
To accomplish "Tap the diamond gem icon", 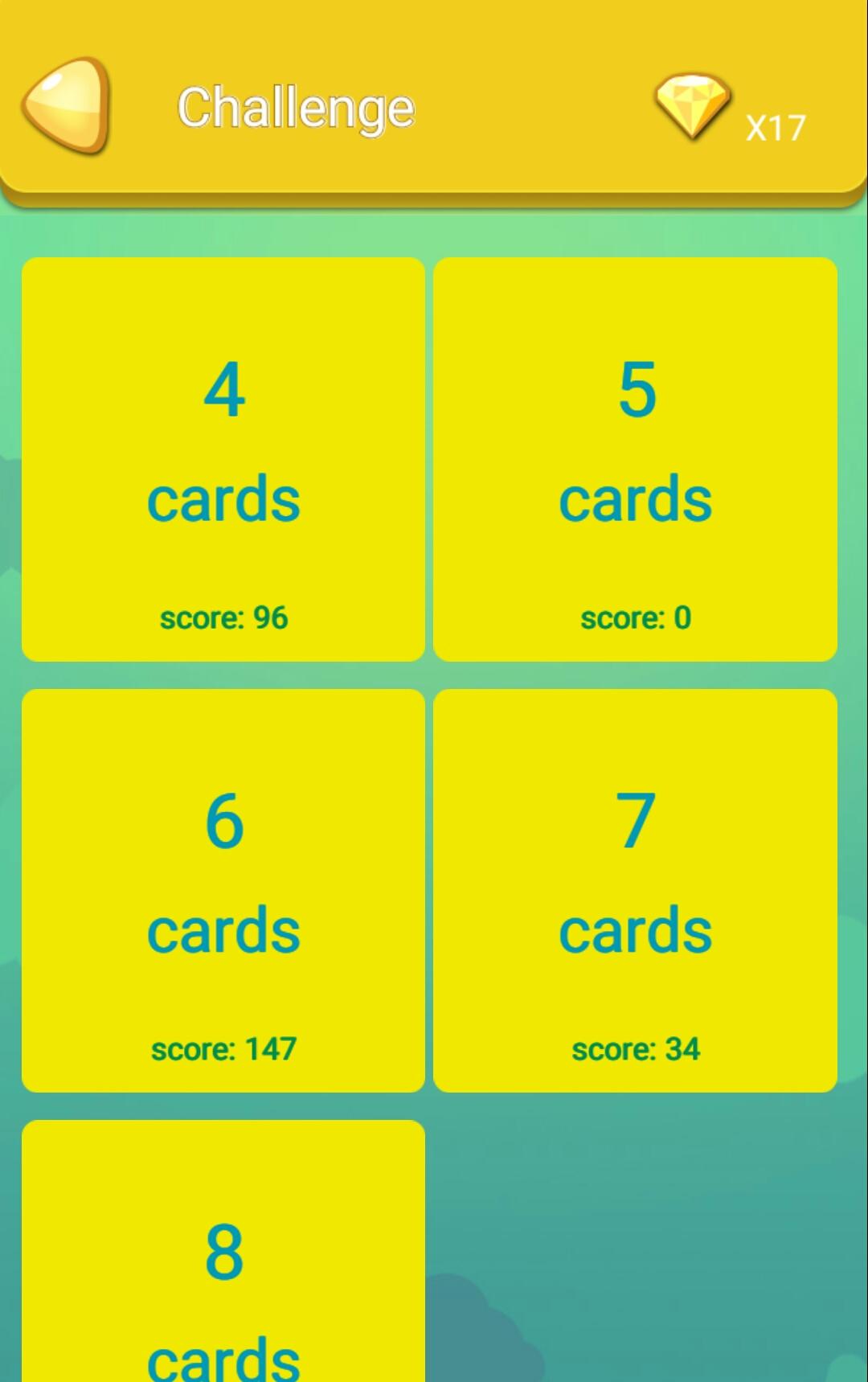I will tap(691, 107).
